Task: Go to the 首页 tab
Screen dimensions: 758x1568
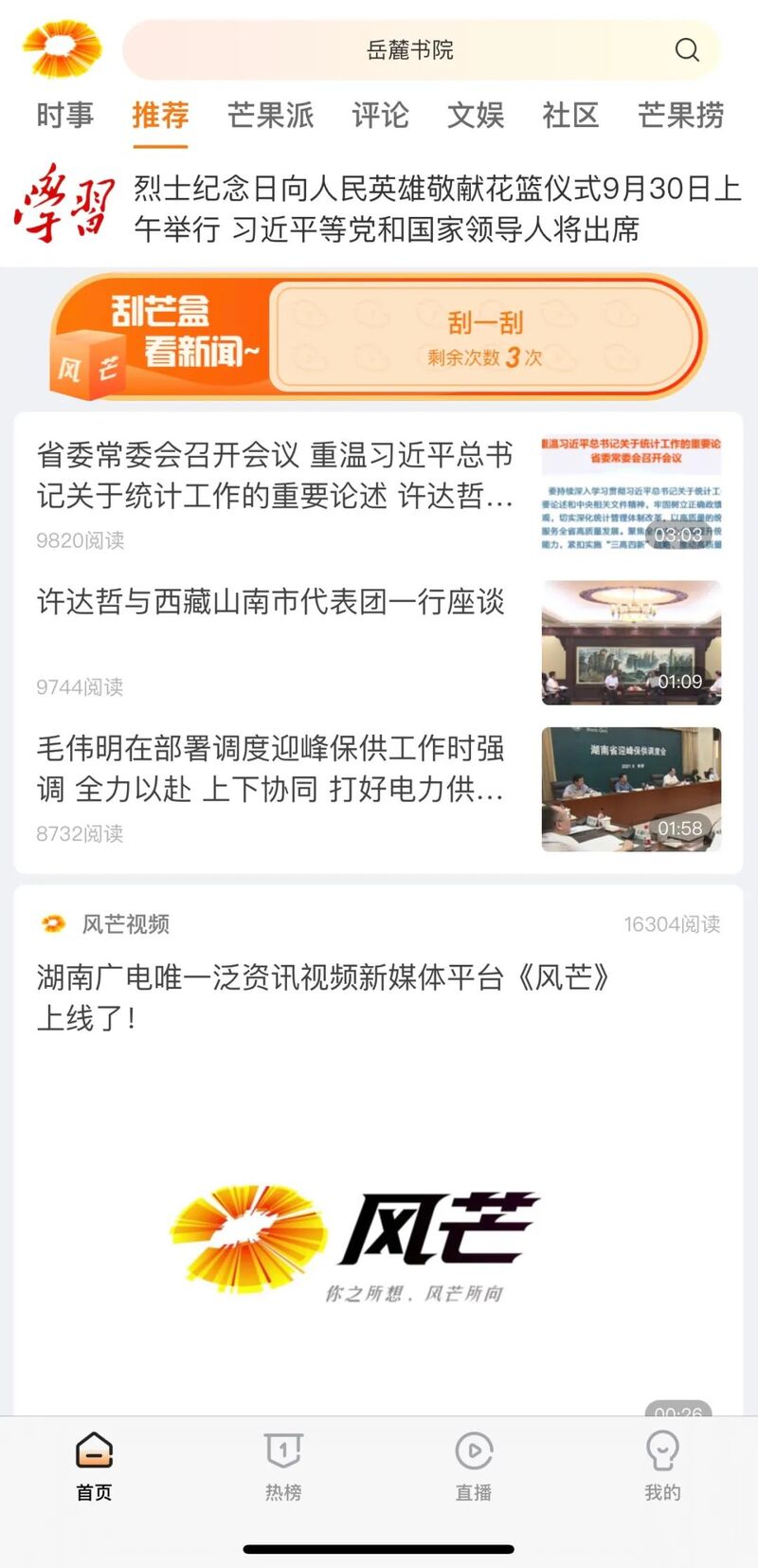Action: point(94,1466)
